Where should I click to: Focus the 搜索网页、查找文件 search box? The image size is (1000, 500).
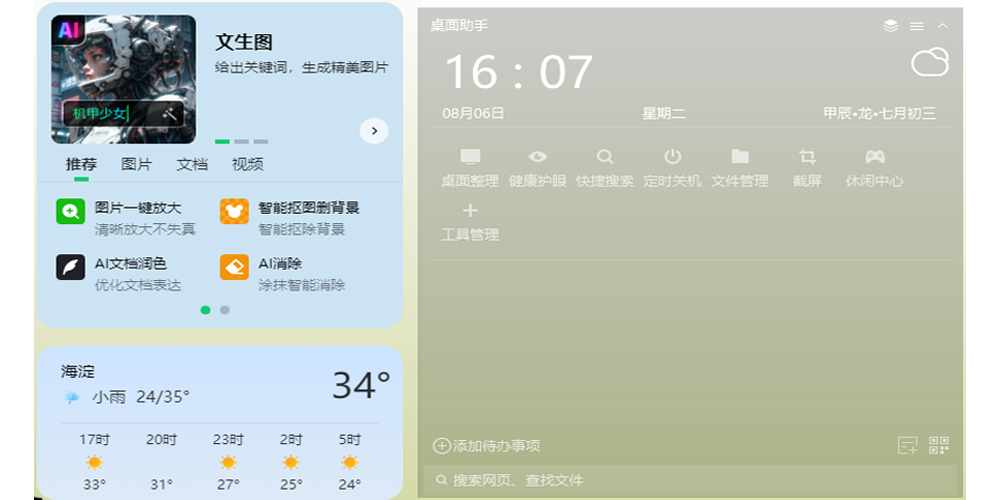click(x=690, y=481)
